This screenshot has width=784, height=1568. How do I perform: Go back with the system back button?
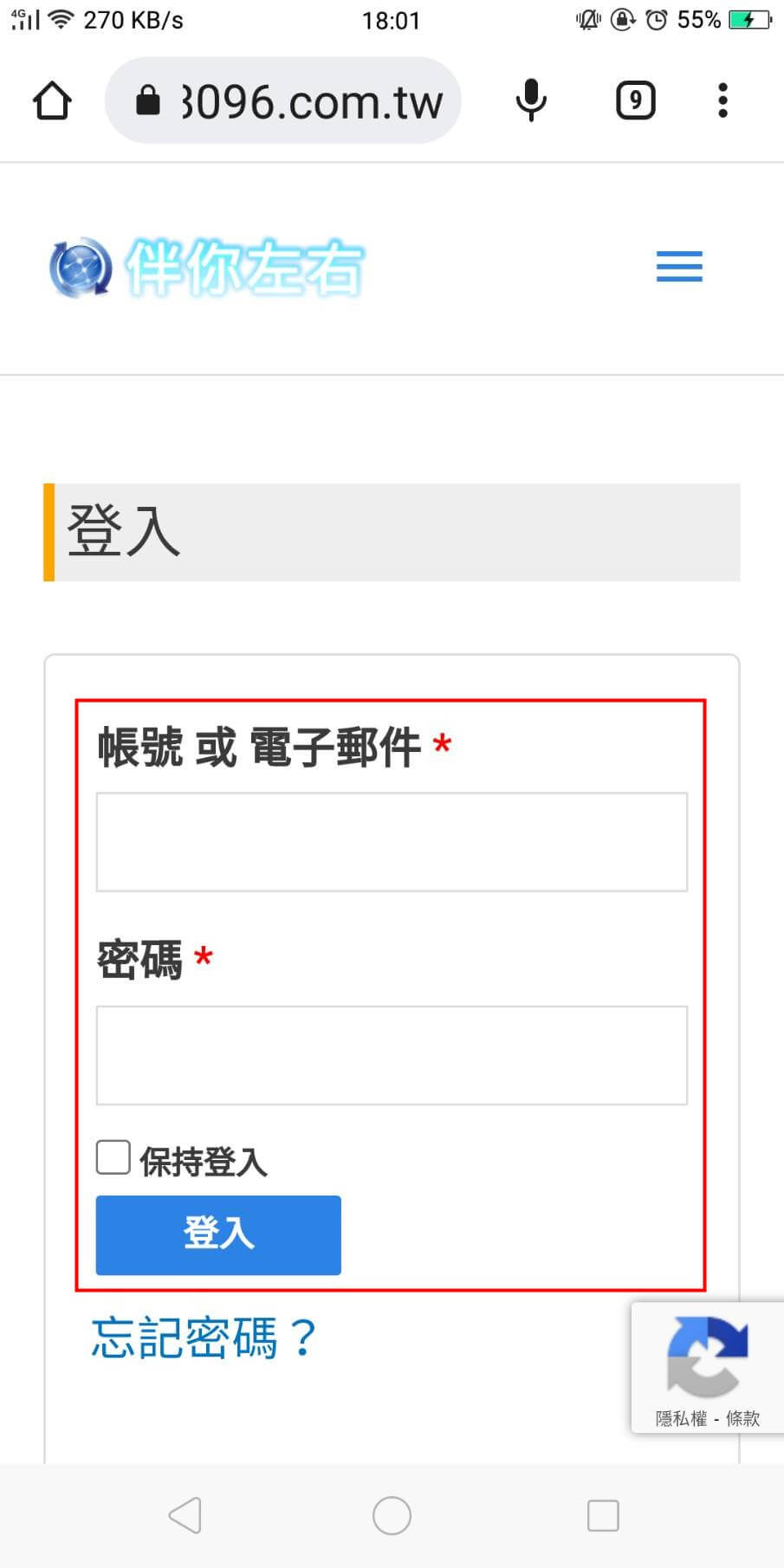pos(185,1515)
